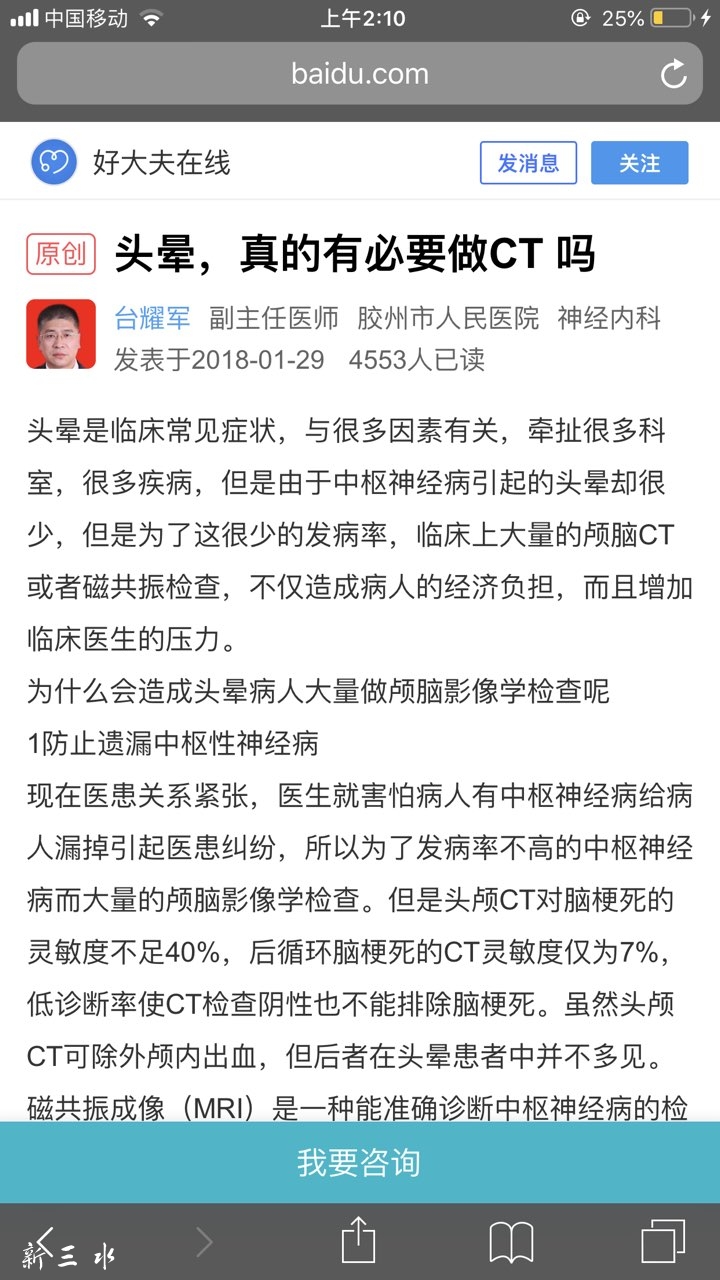Image resolution: width=720 pixels, height=1280 pixels.
Task: Tap the 发消息 button
Action: tap(528, 163)
